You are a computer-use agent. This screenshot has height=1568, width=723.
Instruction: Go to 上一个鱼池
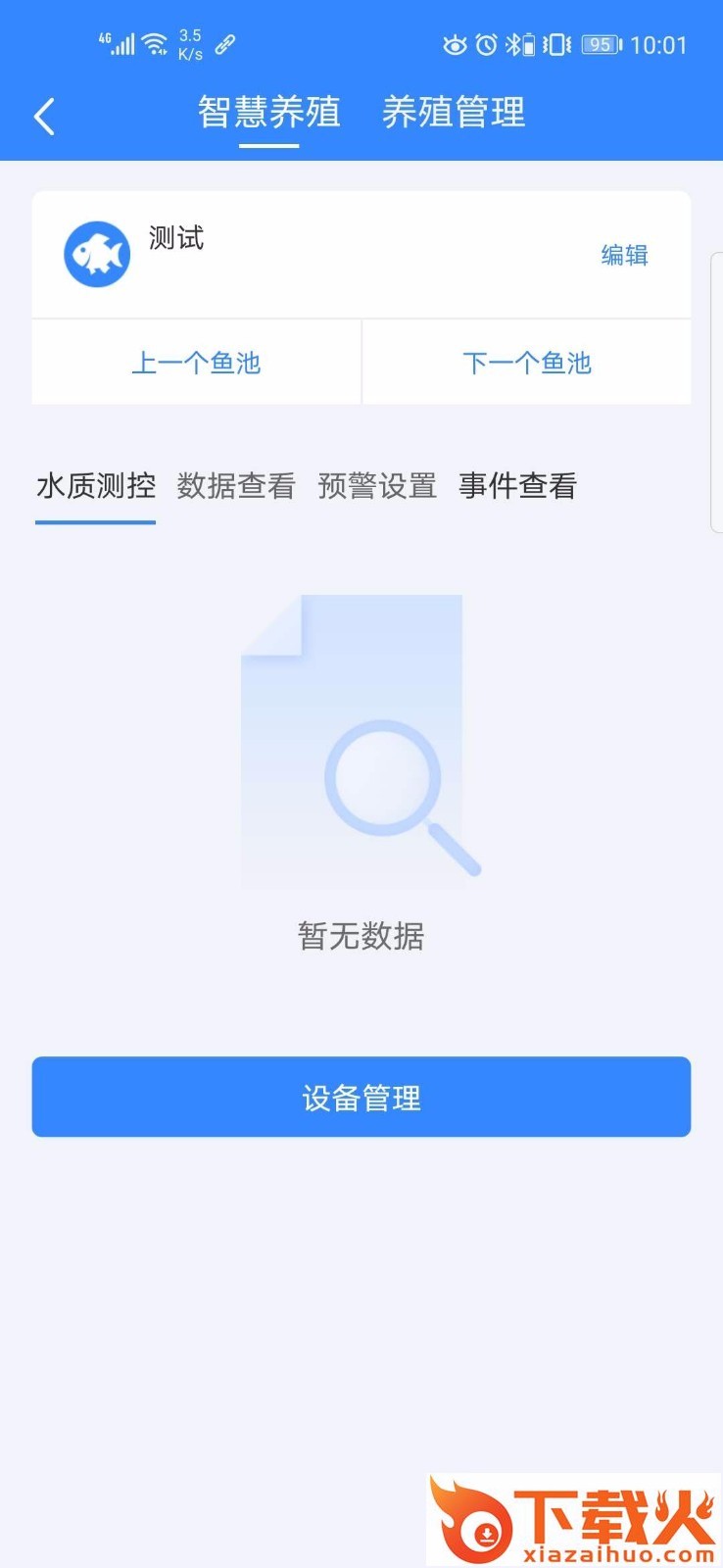click(x=197, y=363)
